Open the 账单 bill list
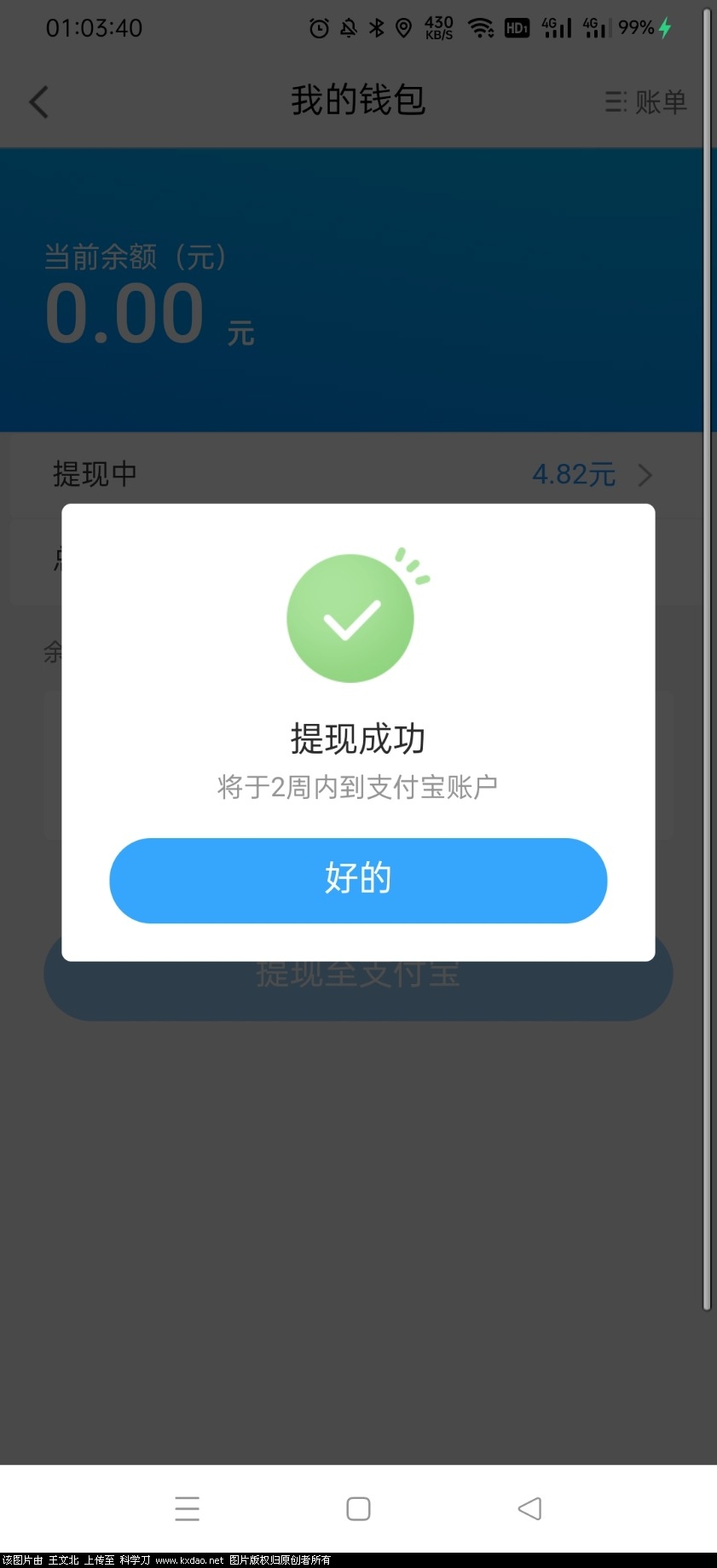Screen dimensions: 717x1568 click(x=646, y=102)
